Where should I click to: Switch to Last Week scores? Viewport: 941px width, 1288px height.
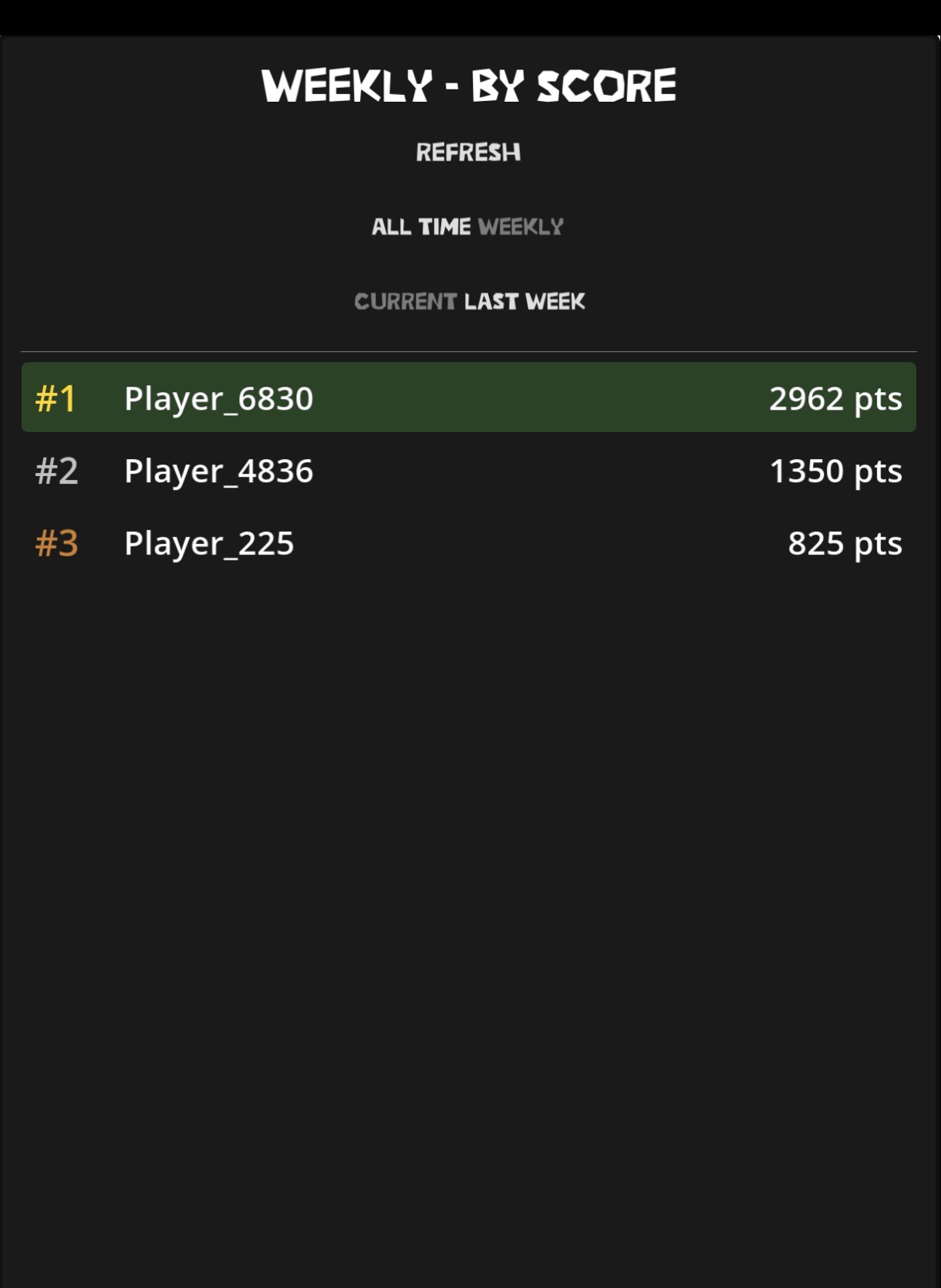(524, 301)
